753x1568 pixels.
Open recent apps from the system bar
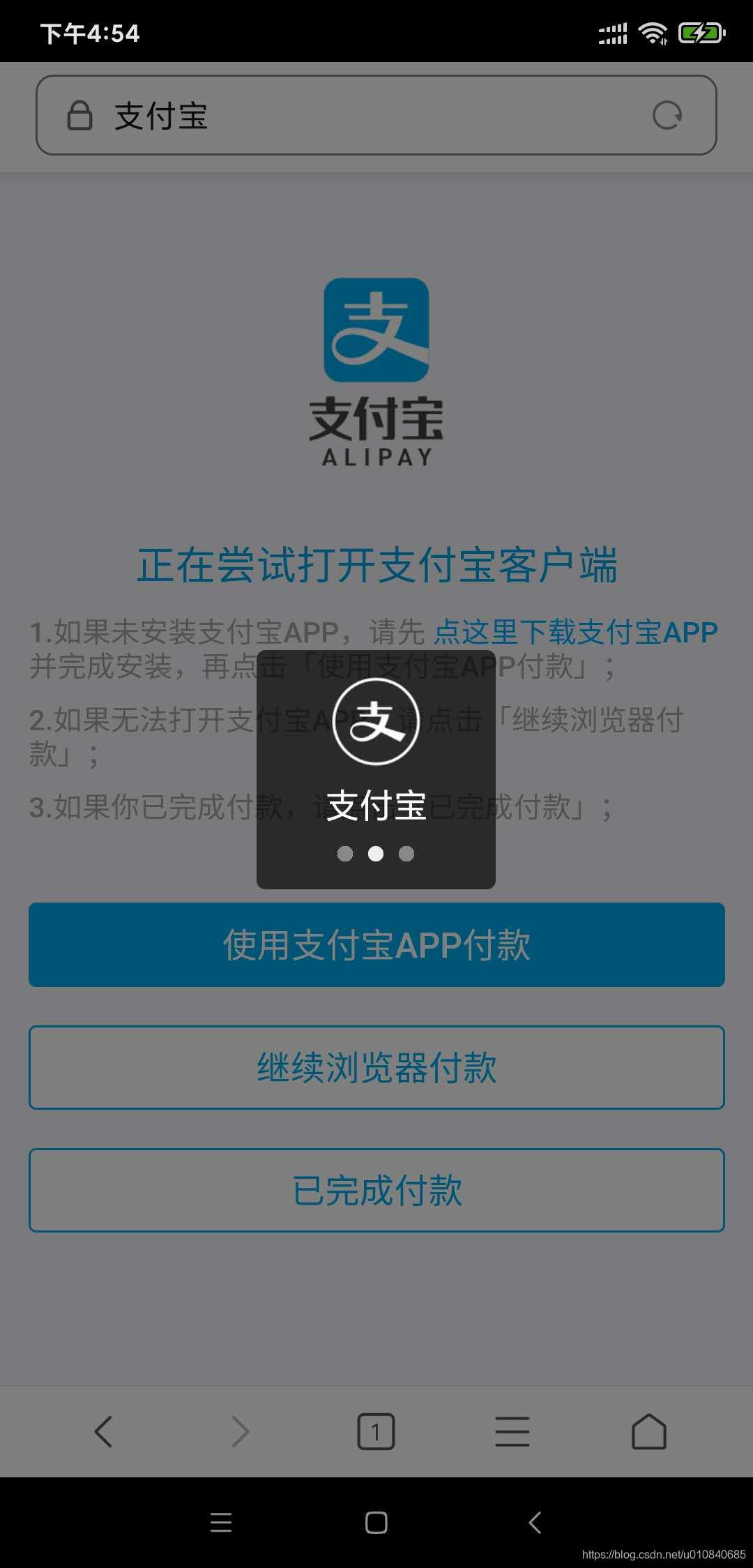tap(221, 1523)
